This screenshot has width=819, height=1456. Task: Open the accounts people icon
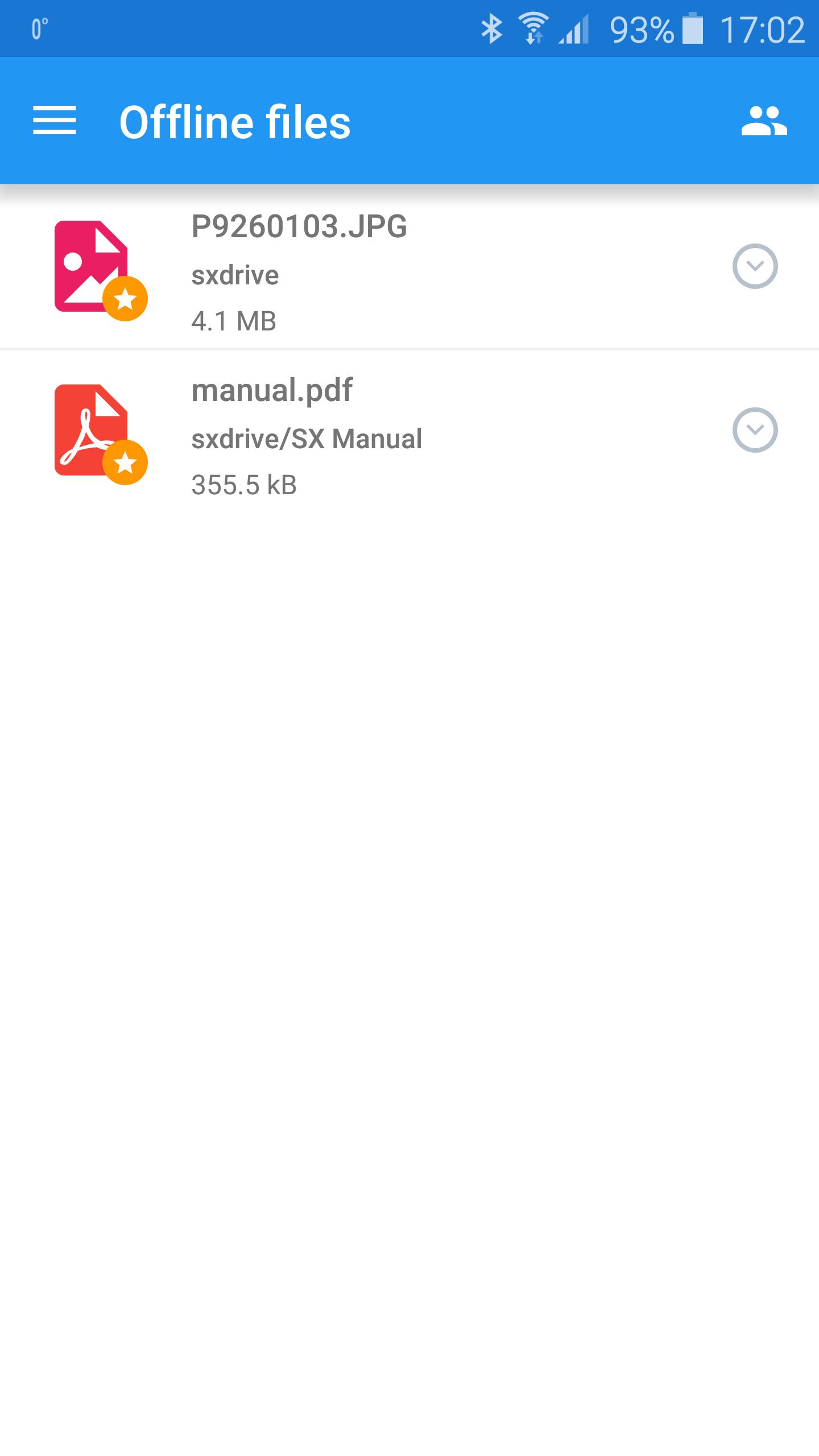764,121
